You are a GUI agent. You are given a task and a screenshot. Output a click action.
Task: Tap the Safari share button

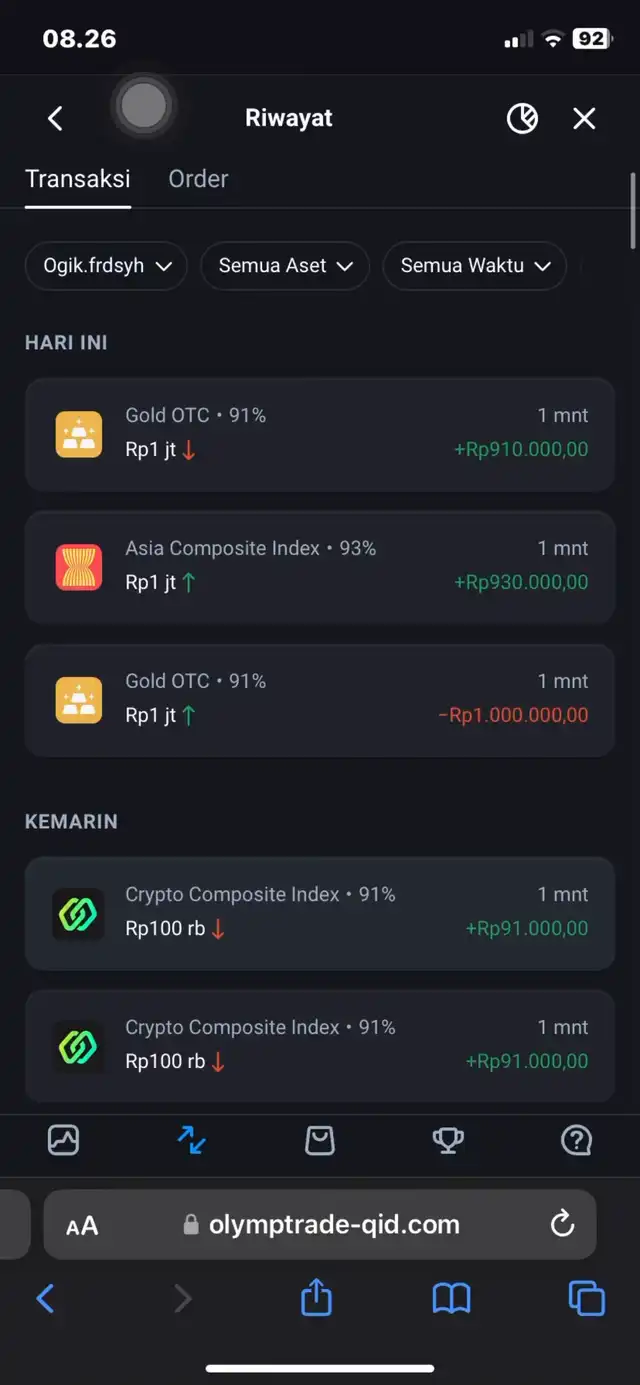click(316, 1298)
